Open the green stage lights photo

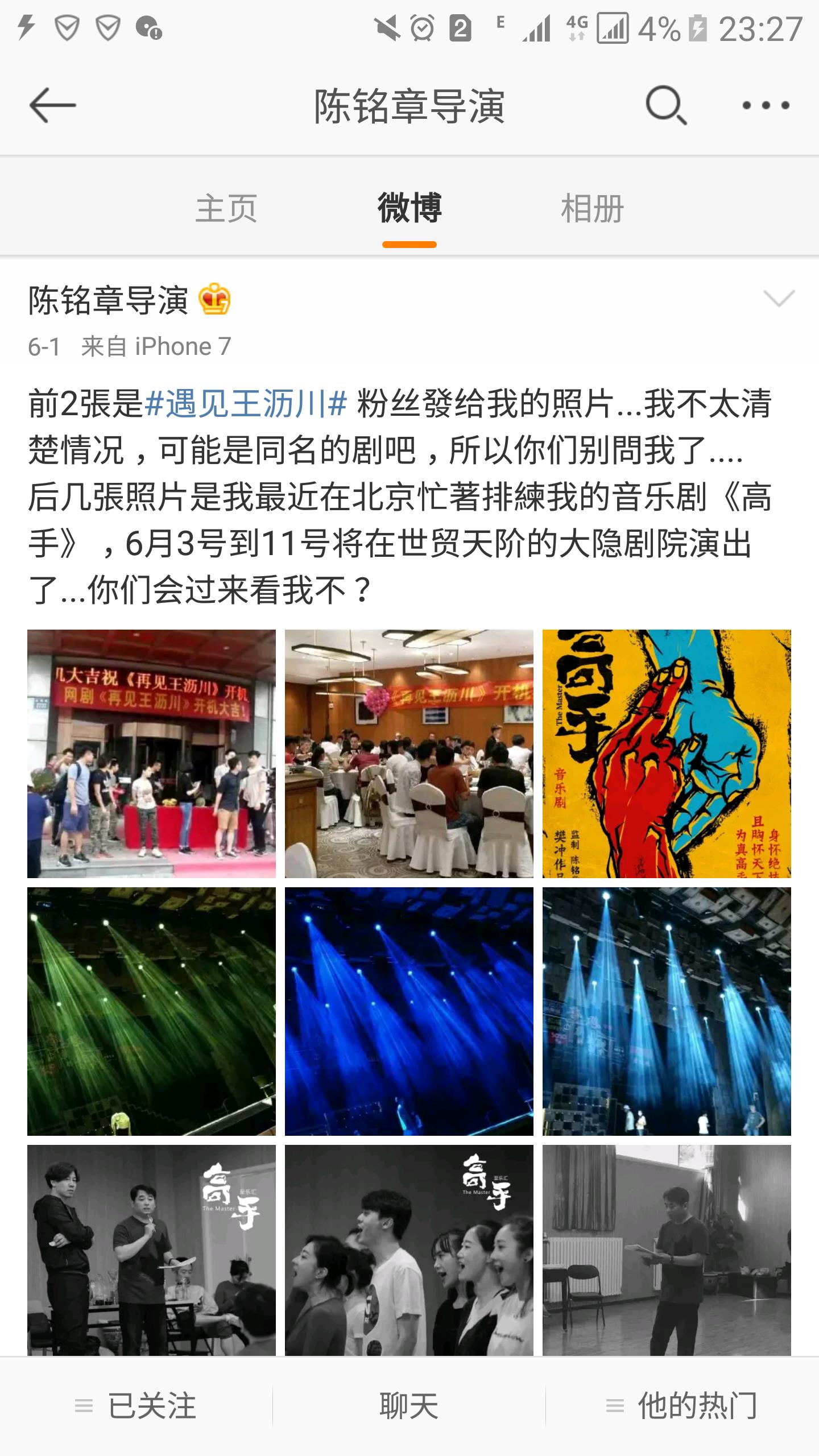pyautogui.click(x=151, y=1011)
